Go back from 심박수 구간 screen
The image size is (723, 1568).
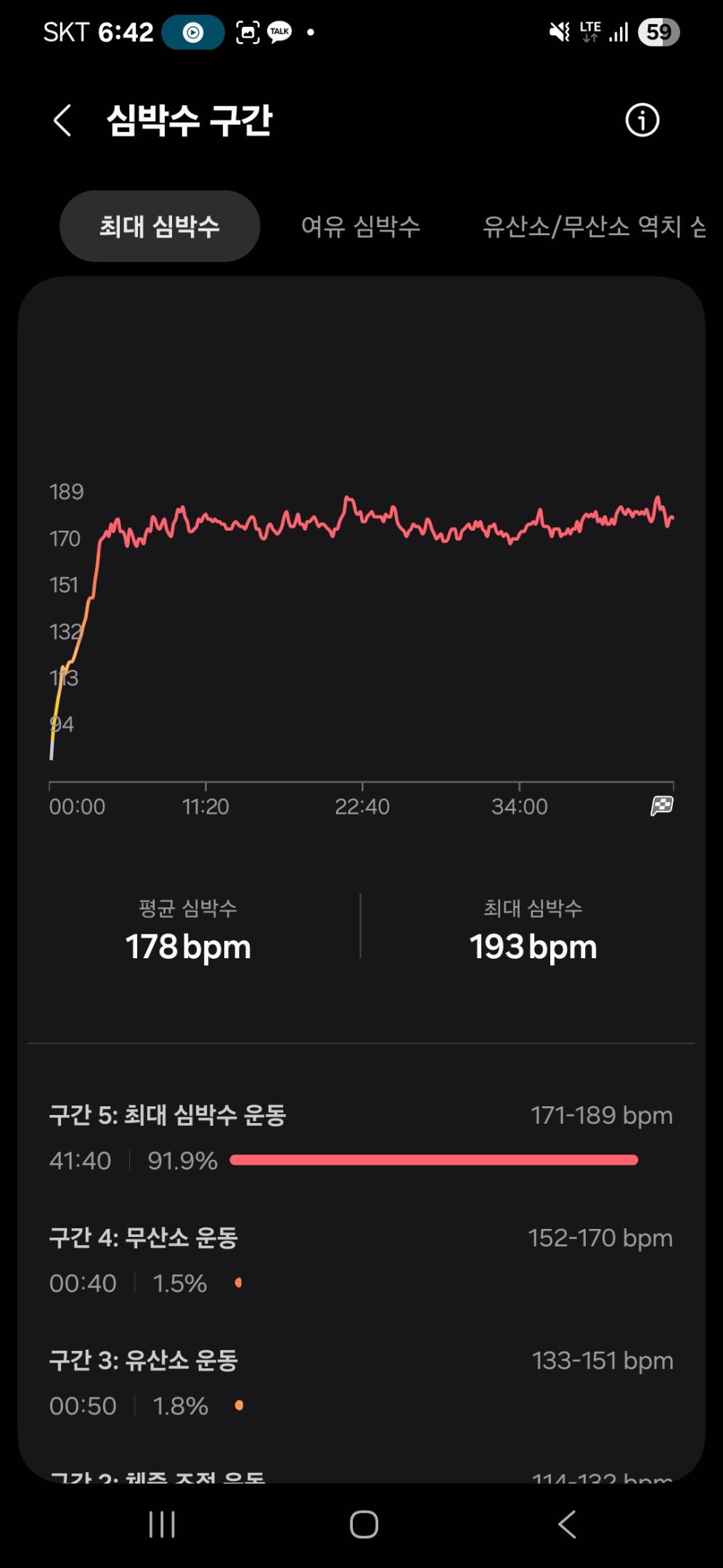click(63, 121)
